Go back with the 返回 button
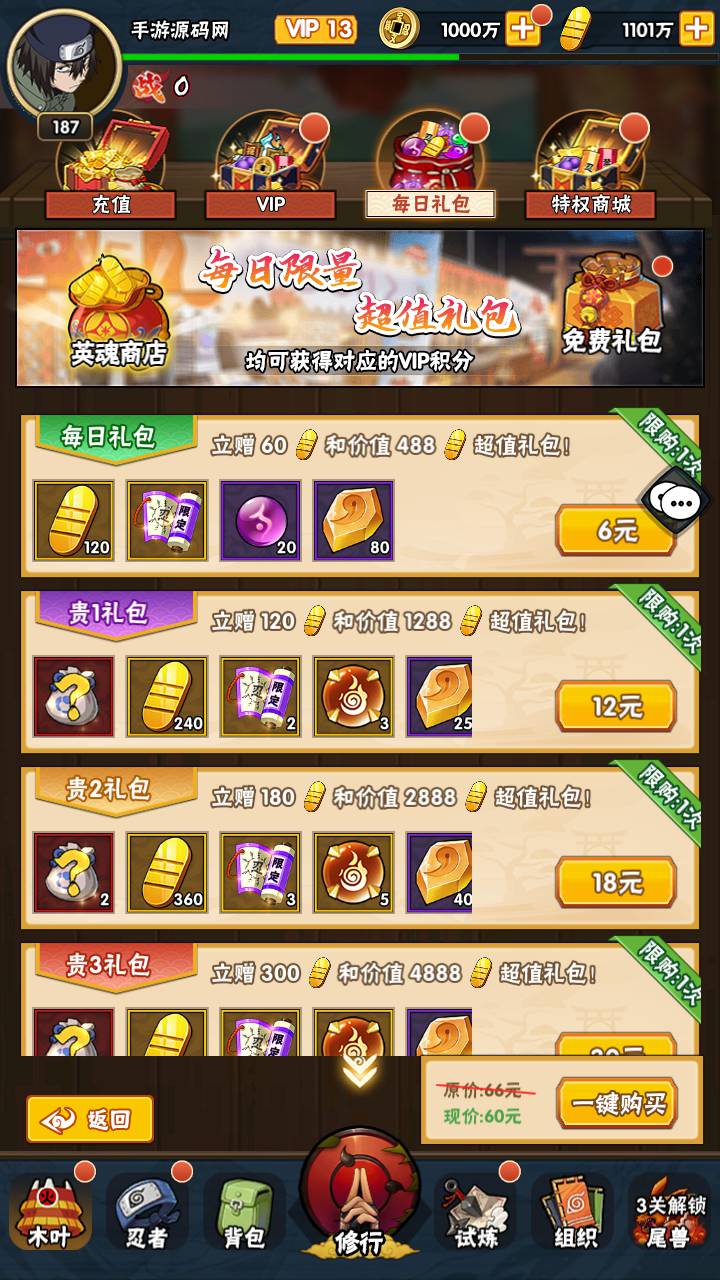720x1280 pixels. 90,1119
